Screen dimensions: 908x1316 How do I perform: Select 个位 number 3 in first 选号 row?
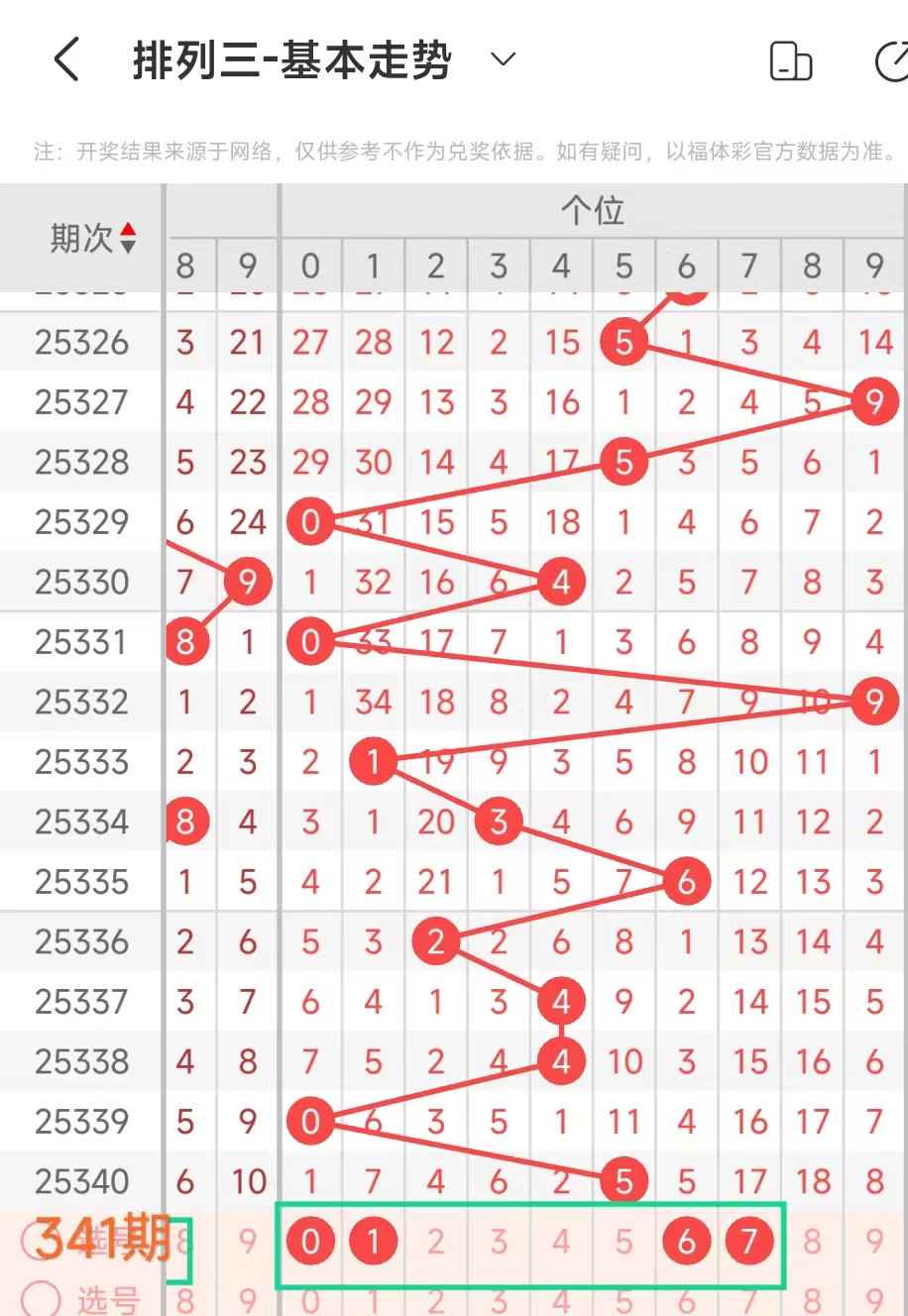[x=499, y=1240]
